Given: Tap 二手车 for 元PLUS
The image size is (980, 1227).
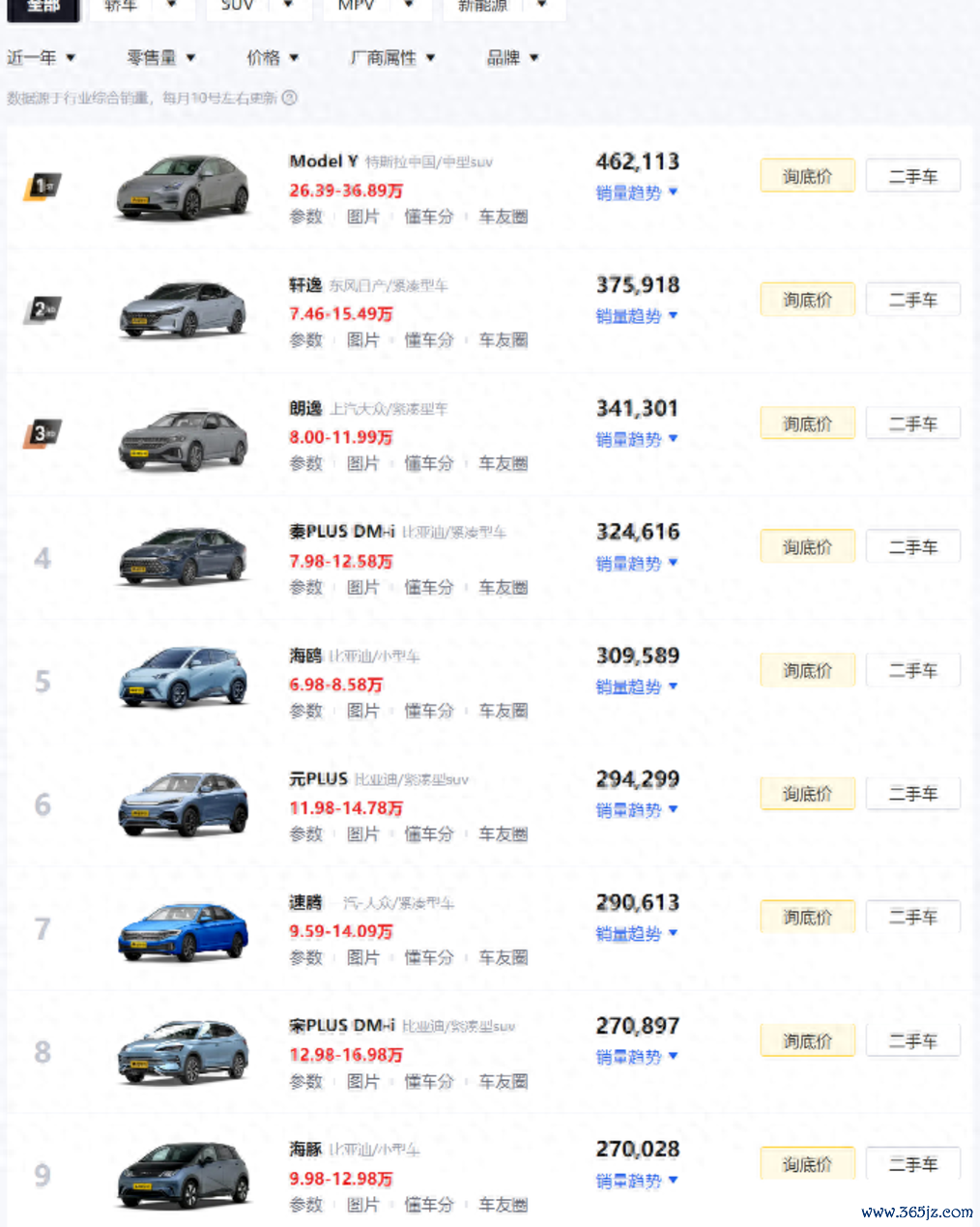Looking at the screenshot, I should [912, 794].
